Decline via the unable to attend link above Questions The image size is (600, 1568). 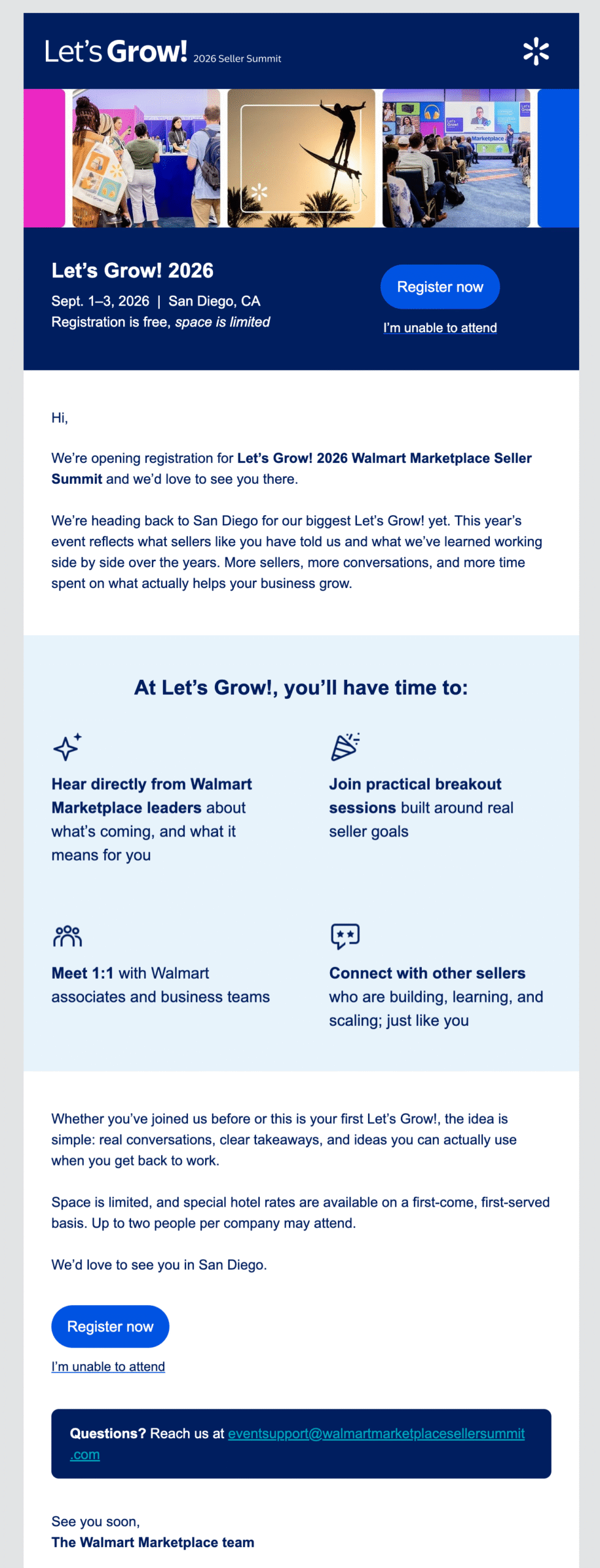(108, 1366)
